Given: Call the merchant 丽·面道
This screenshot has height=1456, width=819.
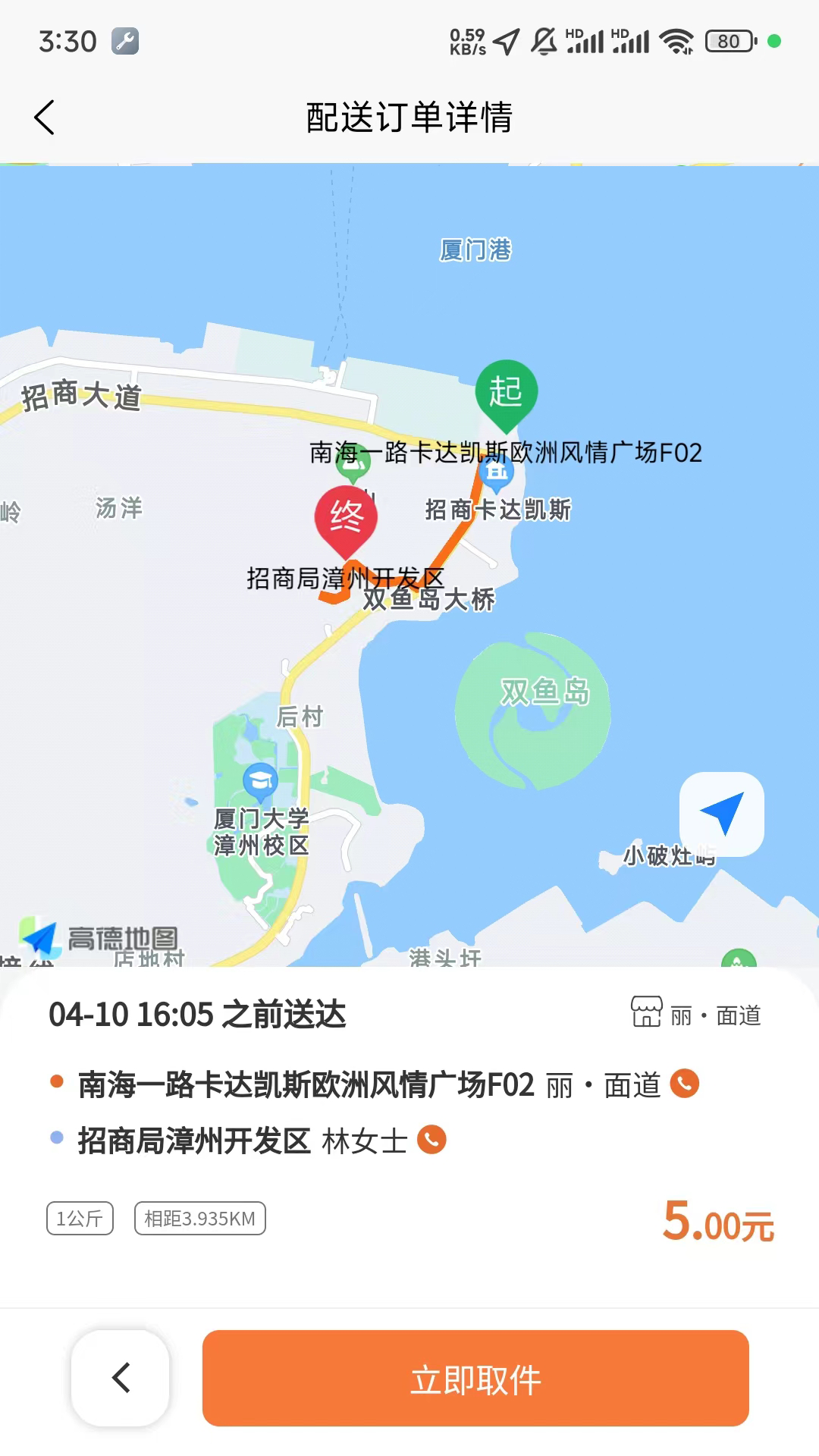Looking at the screenshot, I should point(685,1083).
